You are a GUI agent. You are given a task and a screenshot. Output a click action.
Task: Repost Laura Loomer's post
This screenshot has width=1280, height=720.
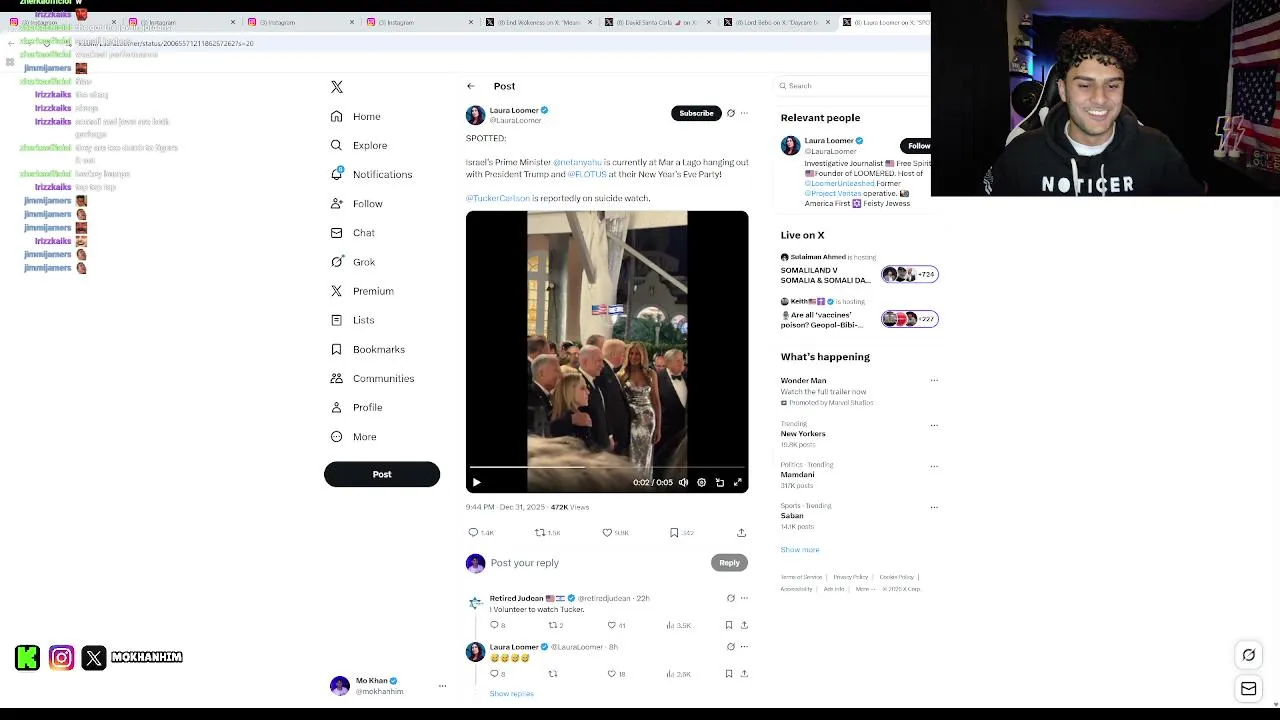click(x=540, y=533)
